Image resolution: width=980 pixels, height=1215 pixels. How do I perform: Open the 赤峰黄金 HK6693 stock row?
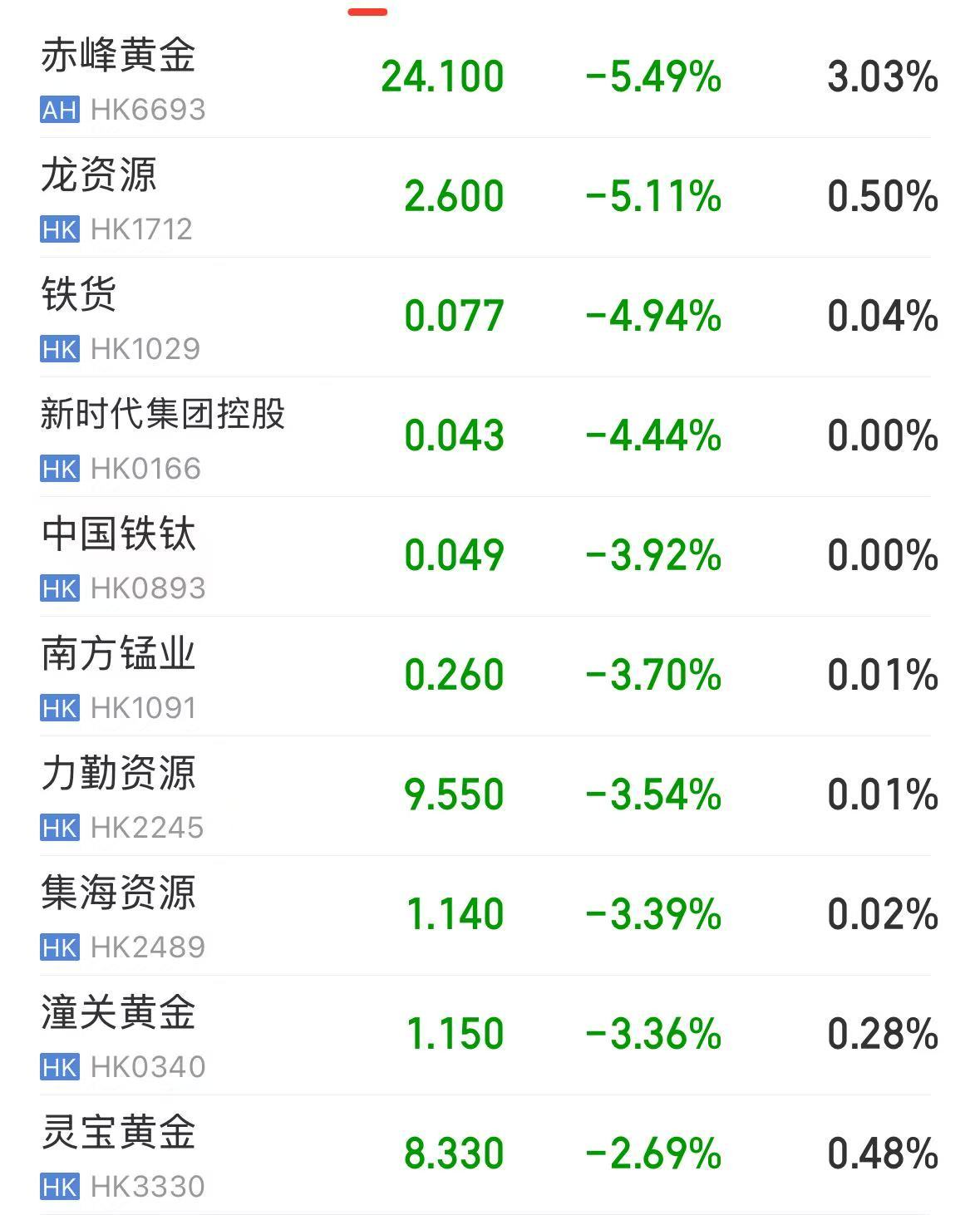(118, 56)
